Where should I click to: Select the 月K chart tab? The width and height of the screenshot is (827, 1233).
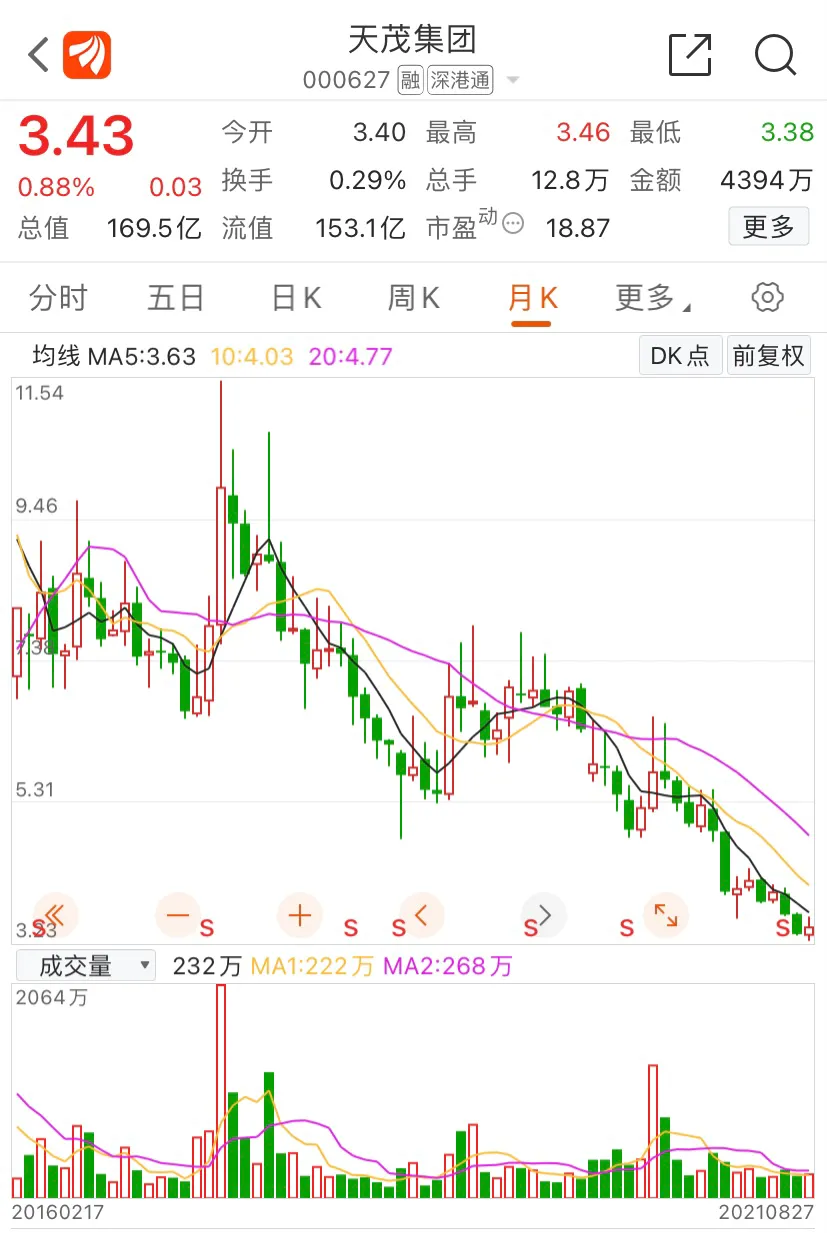[532, 298]
